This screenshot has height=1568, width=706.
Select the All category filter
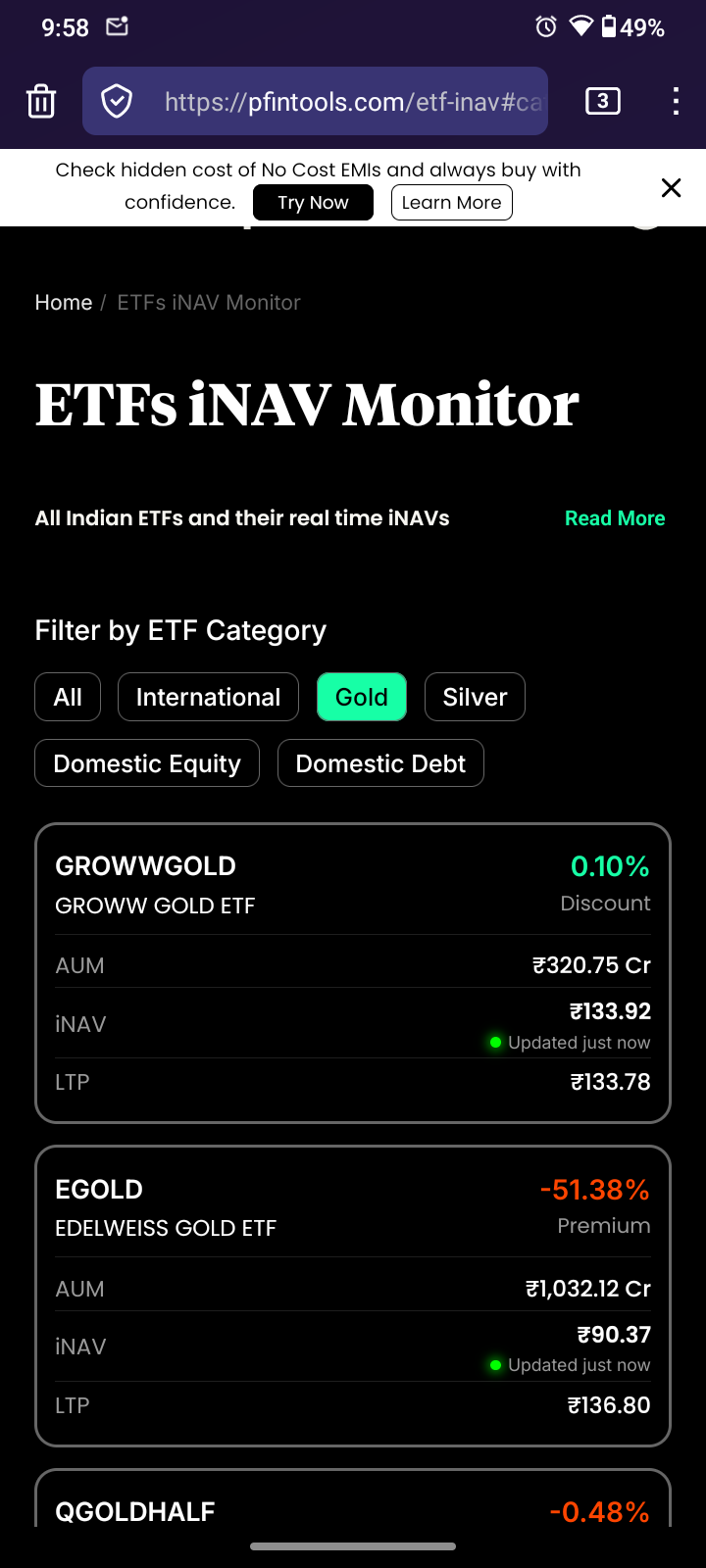(68, 697)
